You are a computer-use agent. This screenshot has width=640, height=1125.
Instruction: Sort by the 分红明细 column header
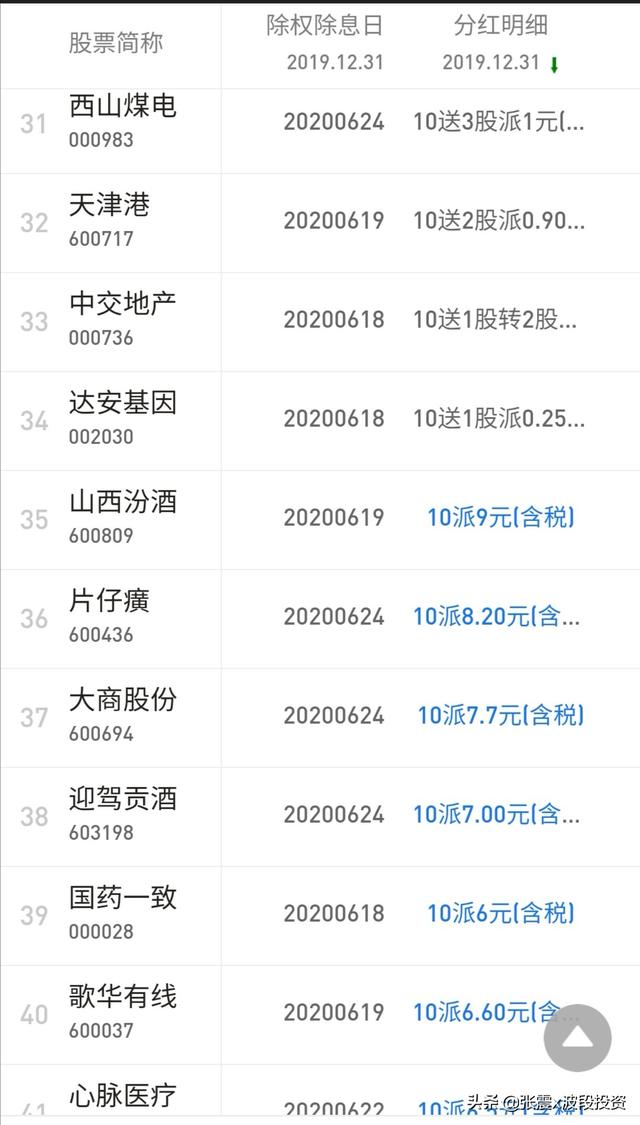500,27
